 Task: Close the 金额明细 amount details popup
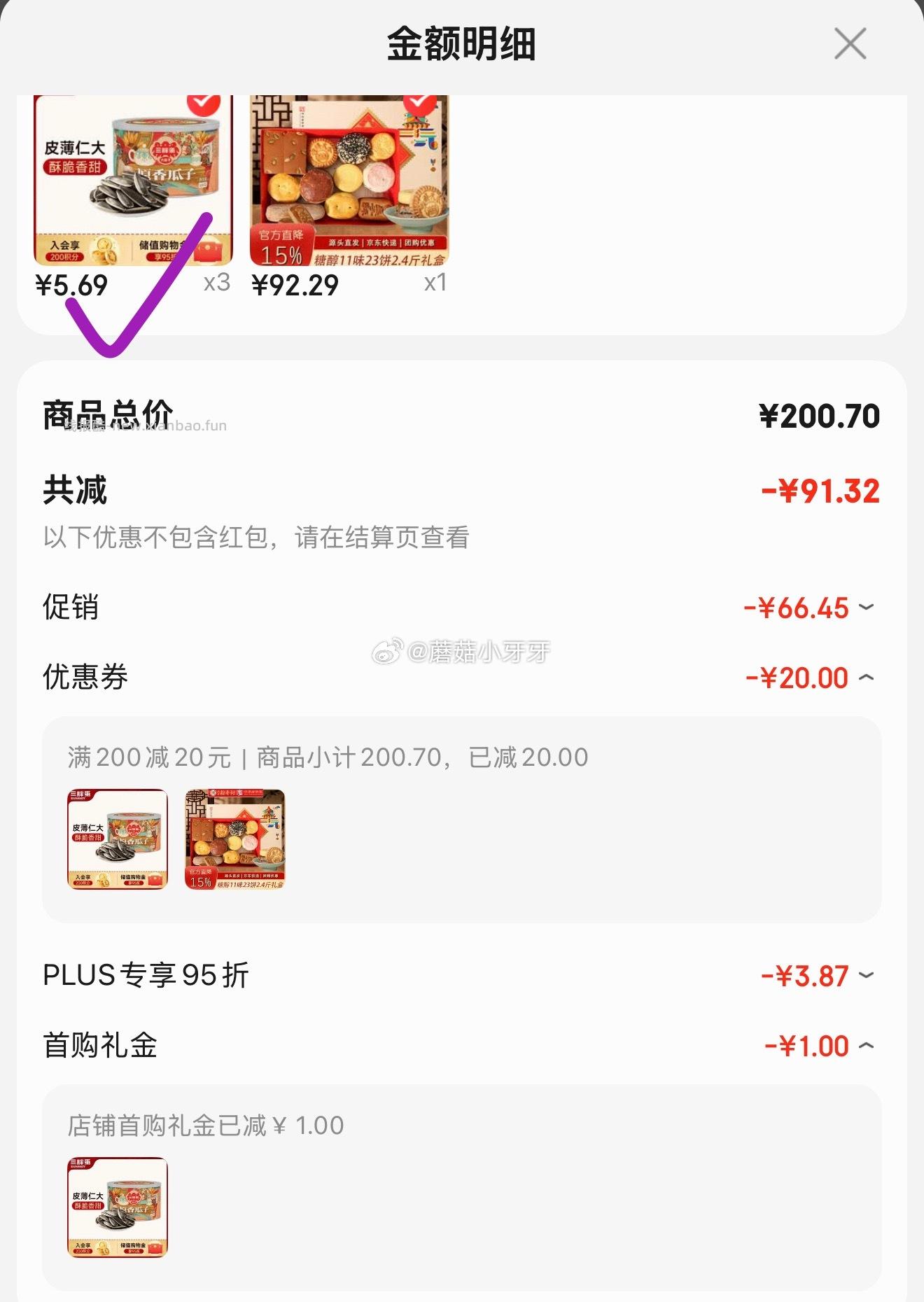849,45
